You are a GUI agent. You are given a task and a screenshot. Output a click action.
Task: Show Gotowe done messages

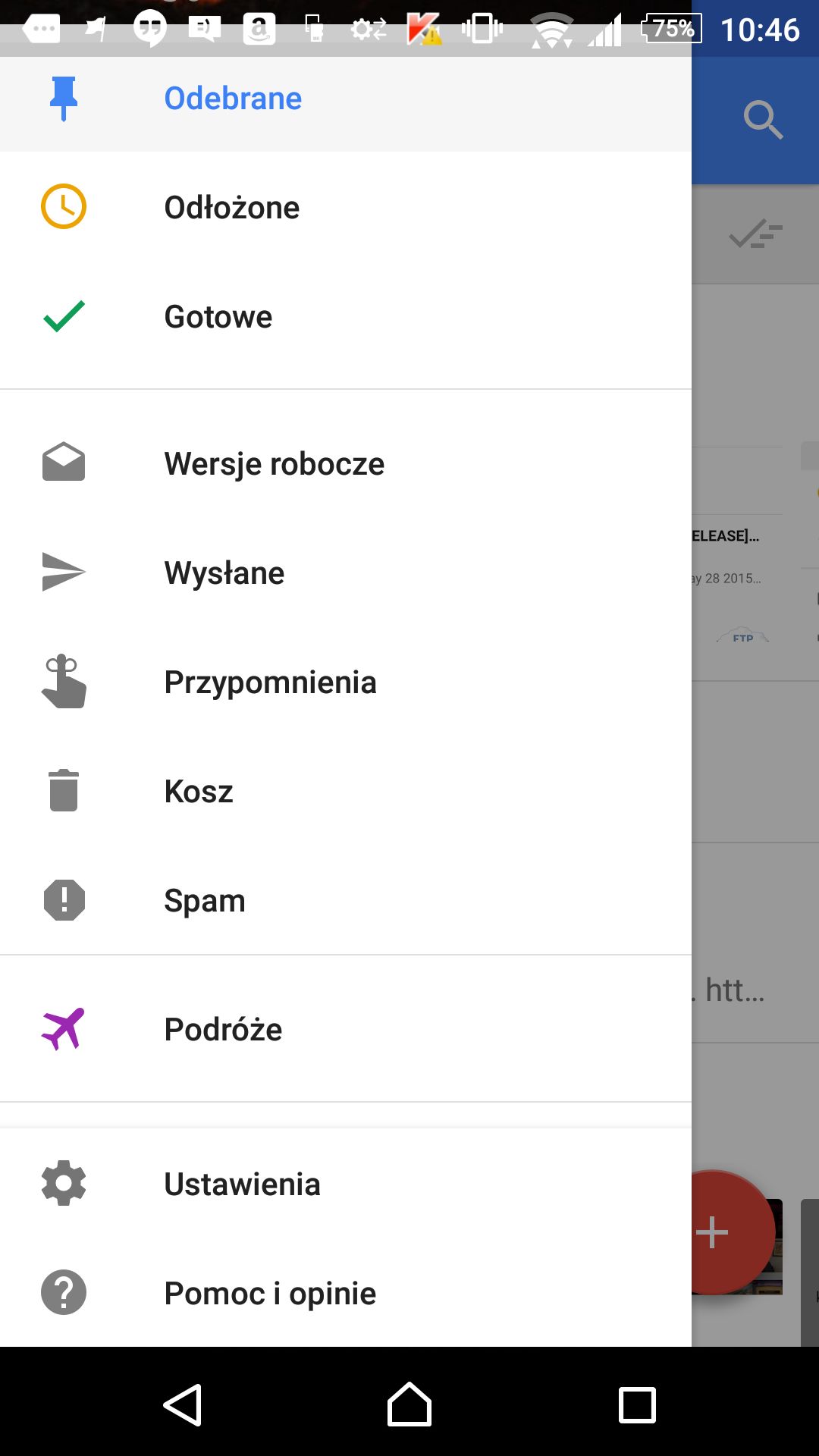pos(346,316)
